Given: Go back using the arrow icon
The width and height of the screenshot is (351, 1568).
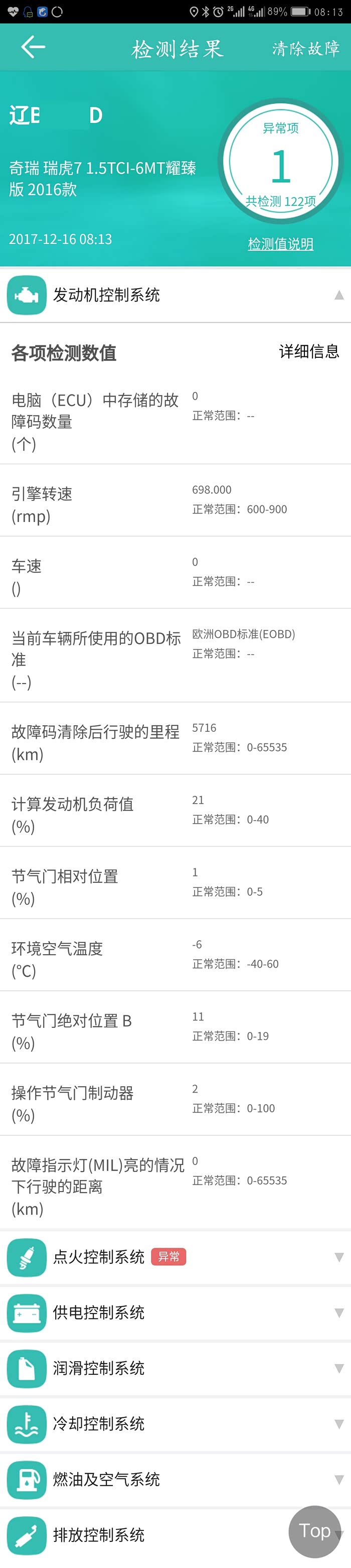Looking at the screenshot, I should point(33,48).
